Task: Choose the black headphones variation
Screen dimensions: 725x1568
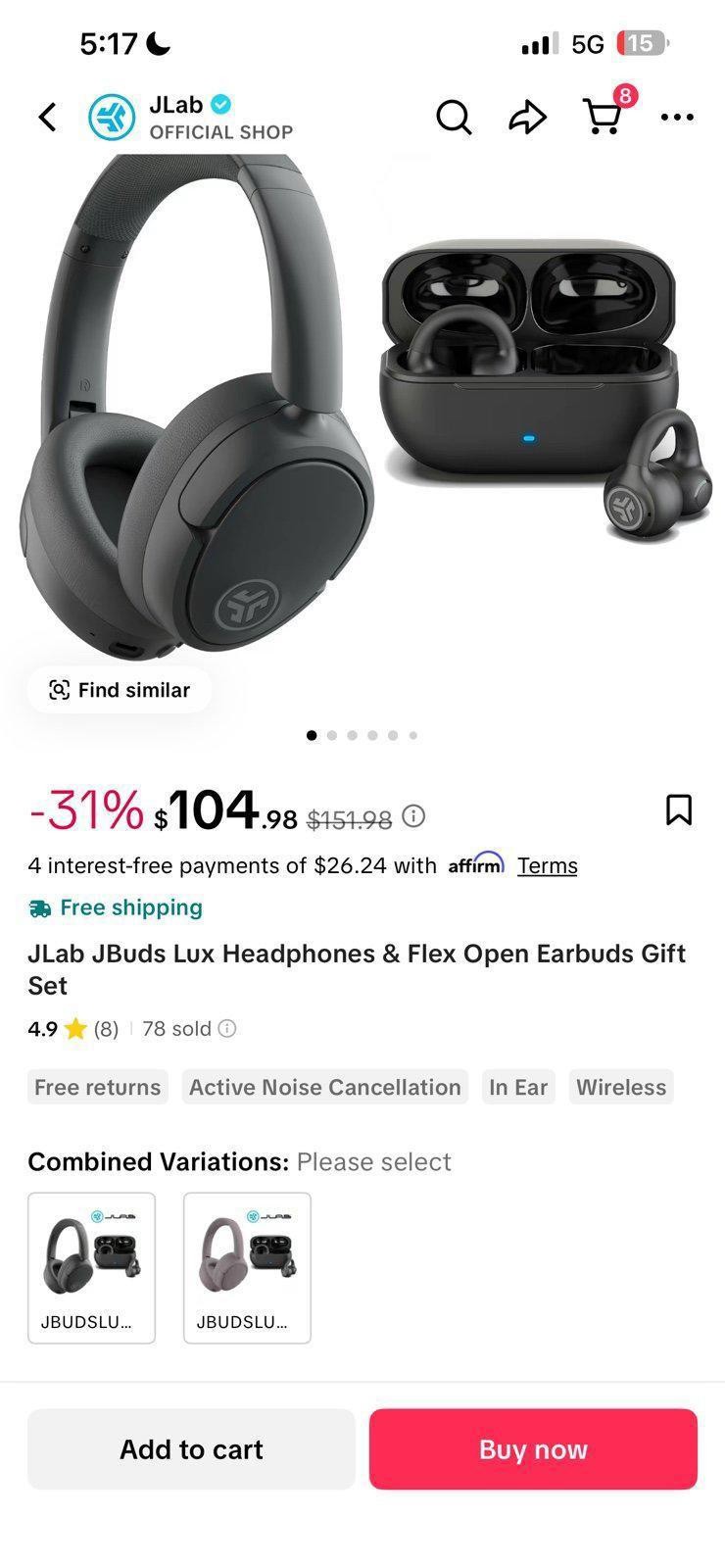Action: coord(91,1267)
